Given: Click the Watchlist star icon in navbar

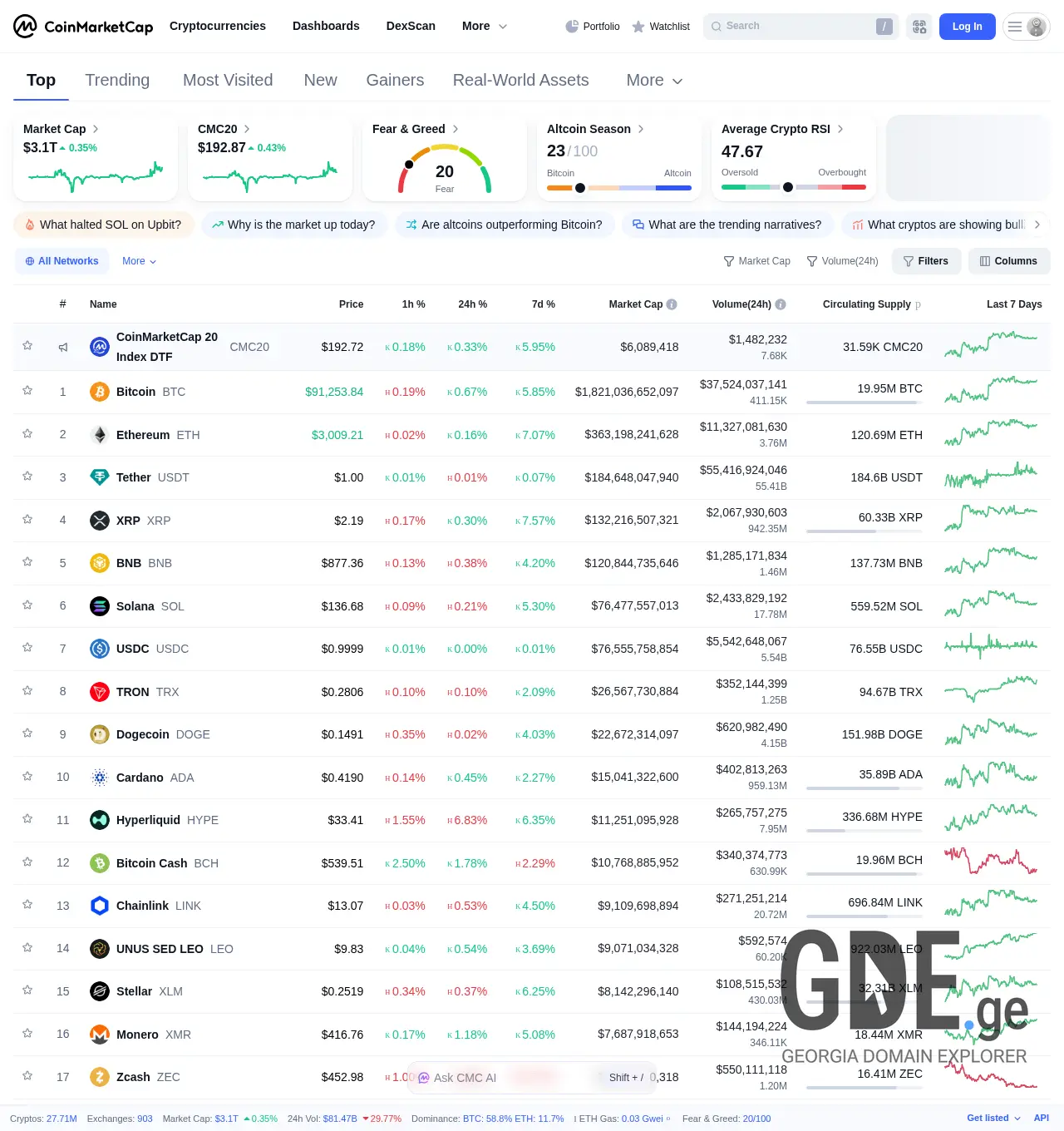Looking at the screenshot, I should click(637, 26).
